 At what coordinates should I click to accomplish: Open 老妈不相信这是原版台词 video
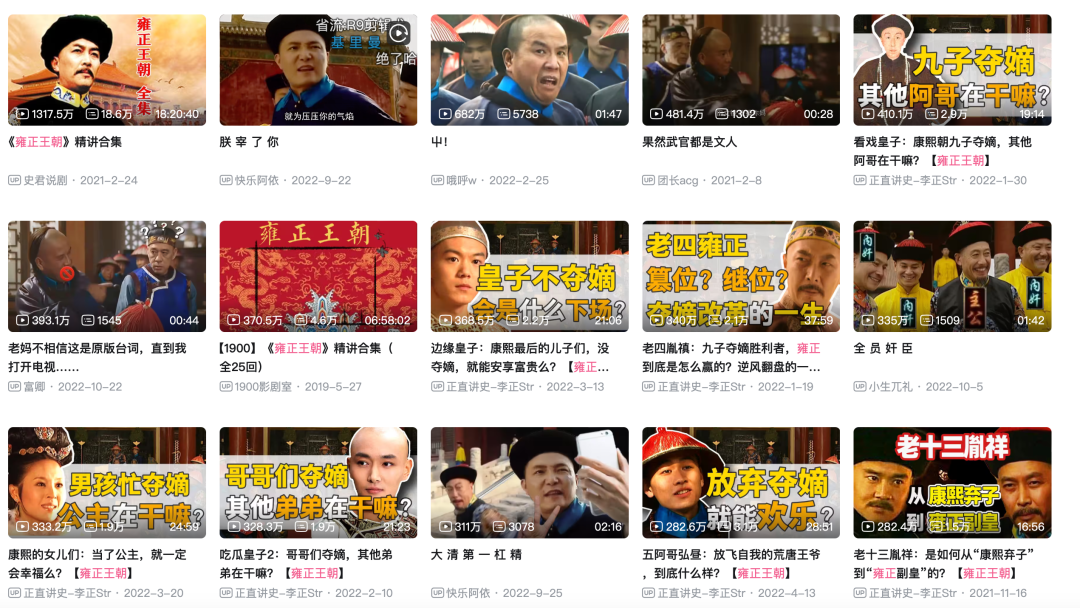click(107, 276)
